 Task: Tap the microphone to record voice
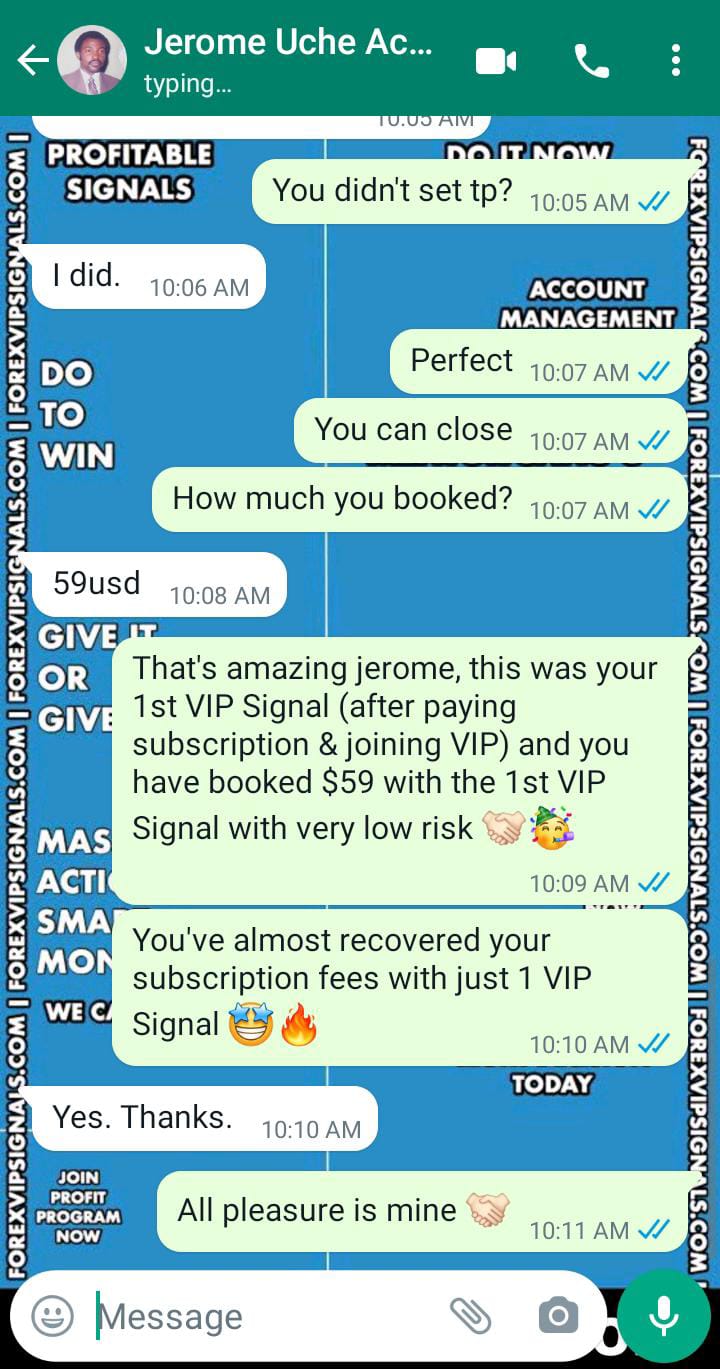pos(664,1316)
